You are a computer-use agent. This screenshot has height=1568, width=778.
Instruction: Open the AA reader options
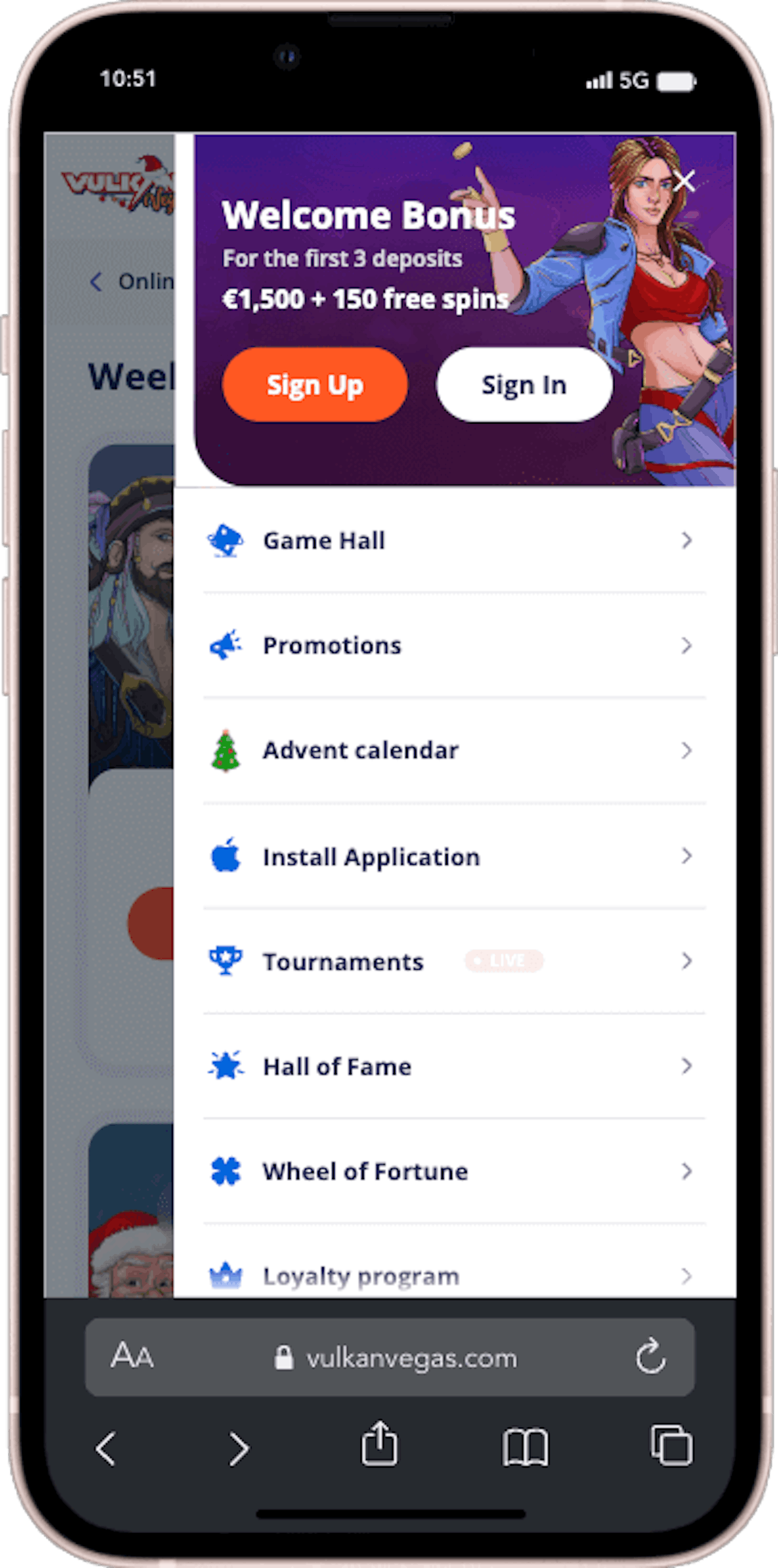tap(132, 1356)
